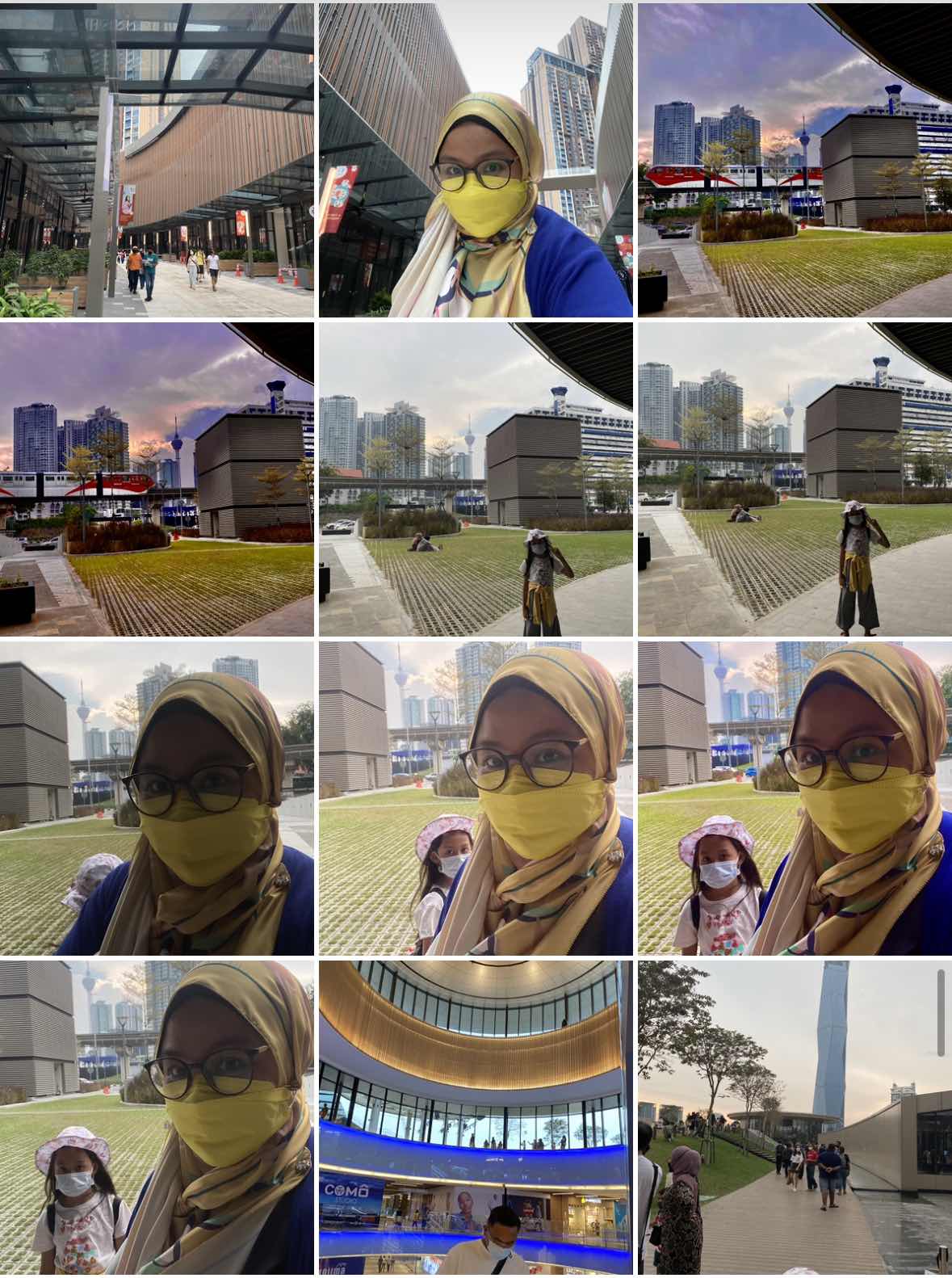
Task: Open the twisted skyscraper walkway photo
Action: 795,1118
